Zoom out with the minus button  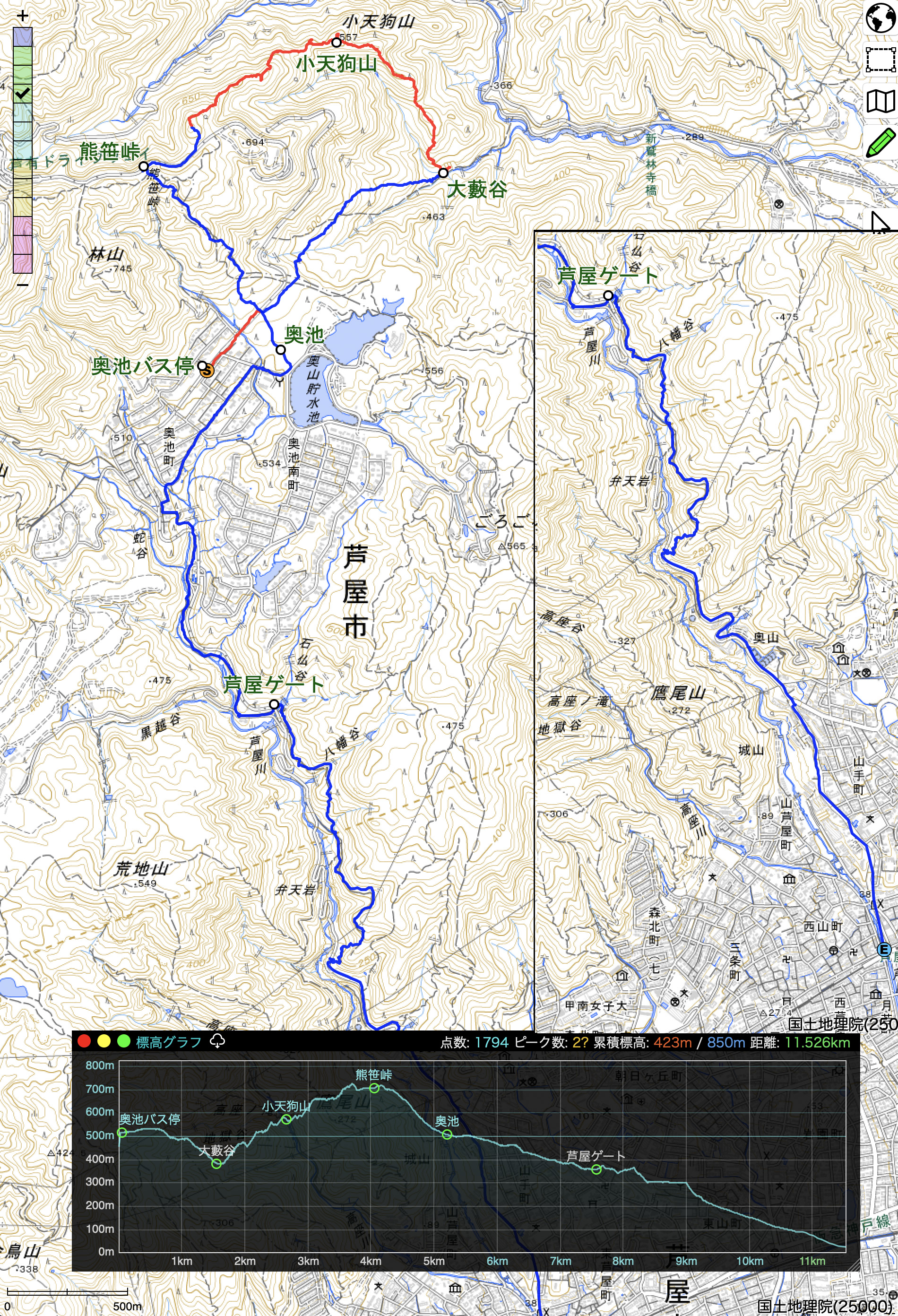[23, 285]
